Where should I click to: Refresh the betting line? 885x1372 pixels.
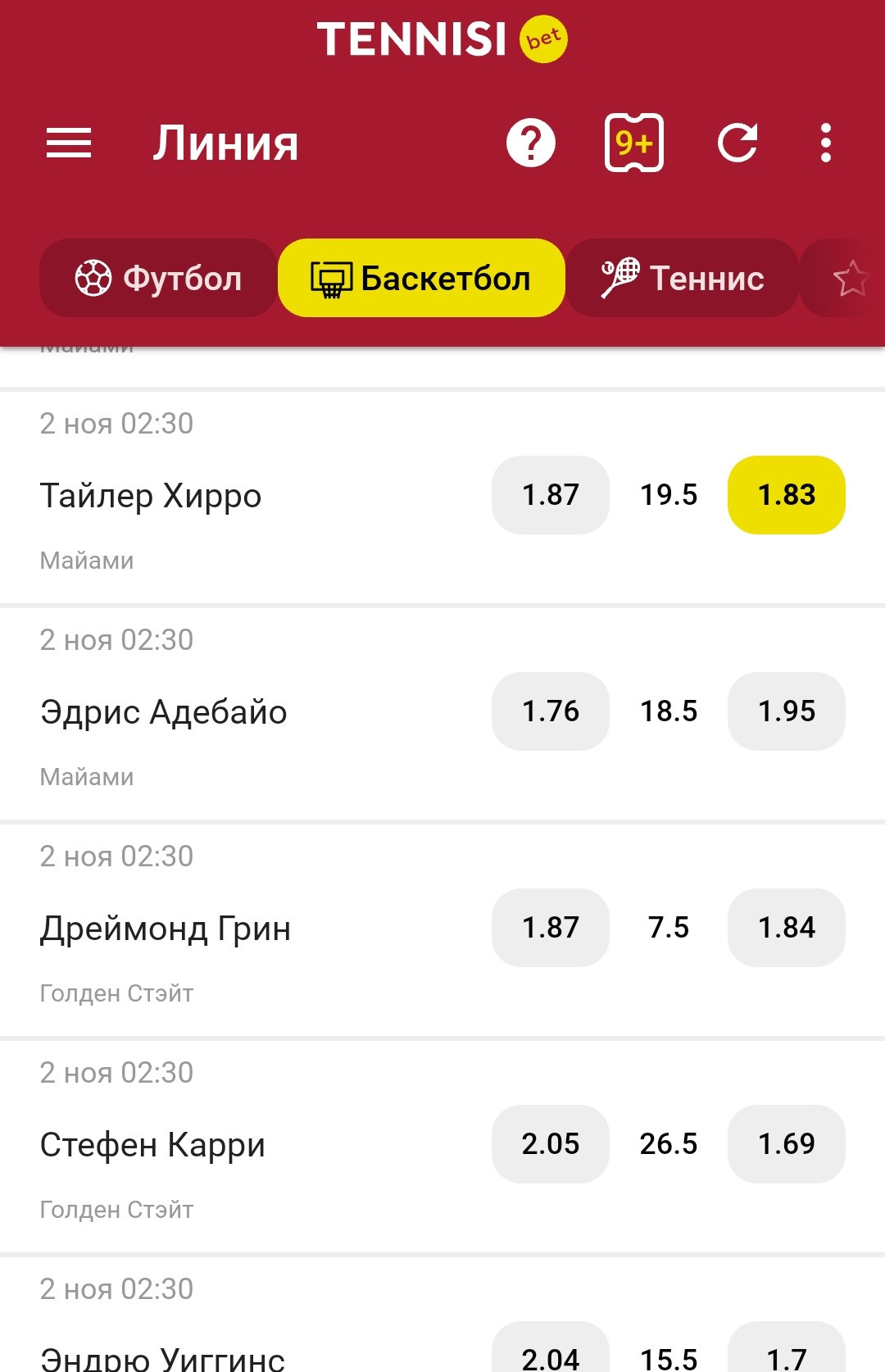coord(737,143)
